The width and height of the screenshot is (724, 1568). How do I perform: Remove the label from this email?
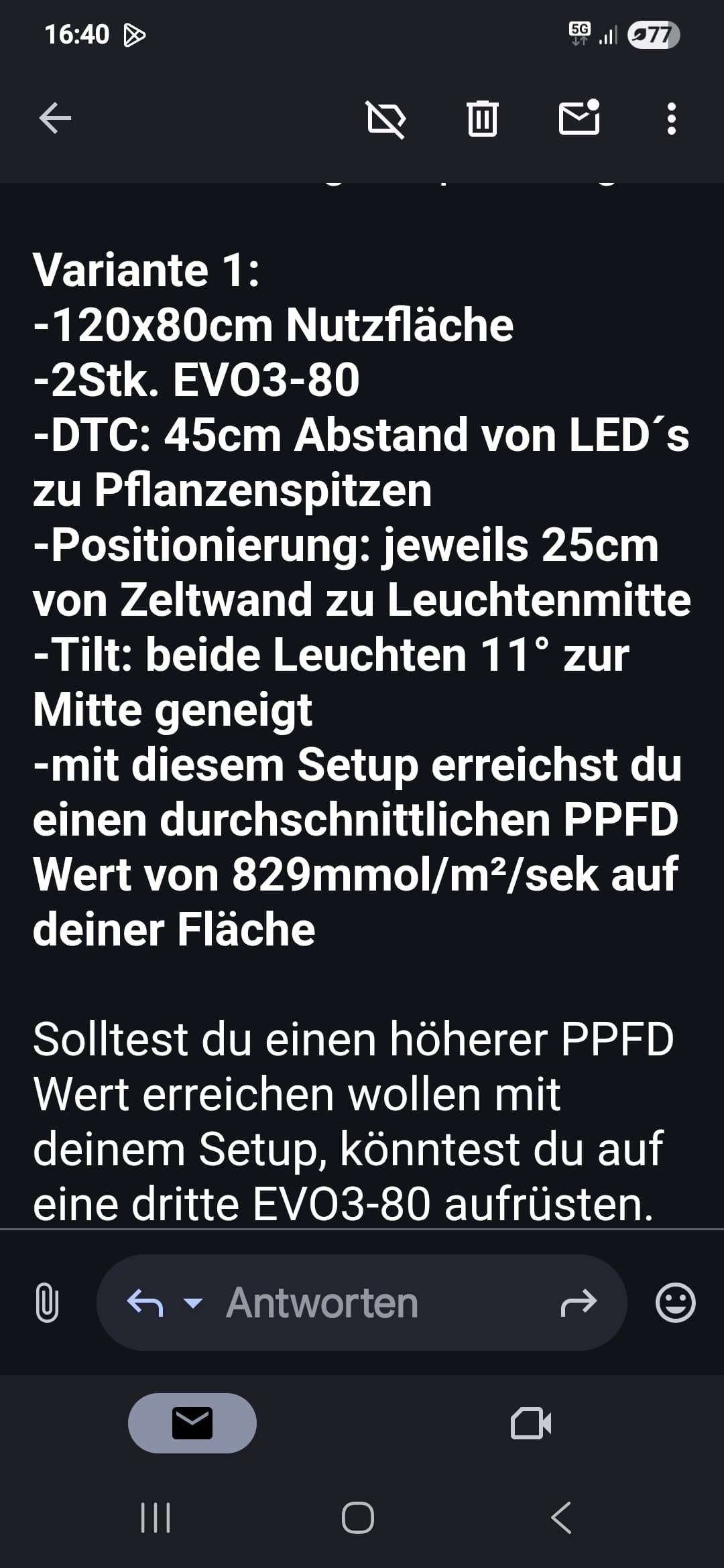click(x=386, y=119)
